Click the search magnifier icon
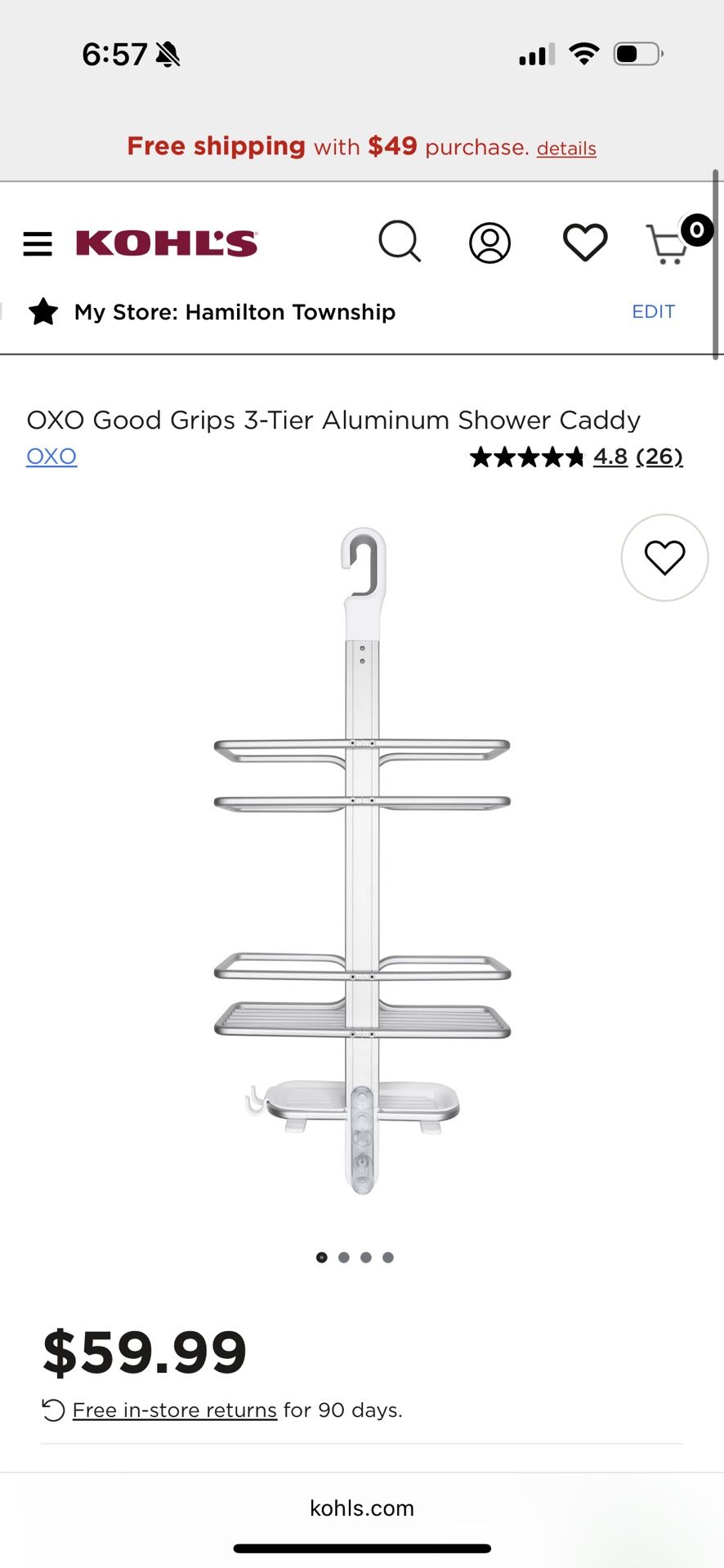724x1568 pixels. point(400,243)
